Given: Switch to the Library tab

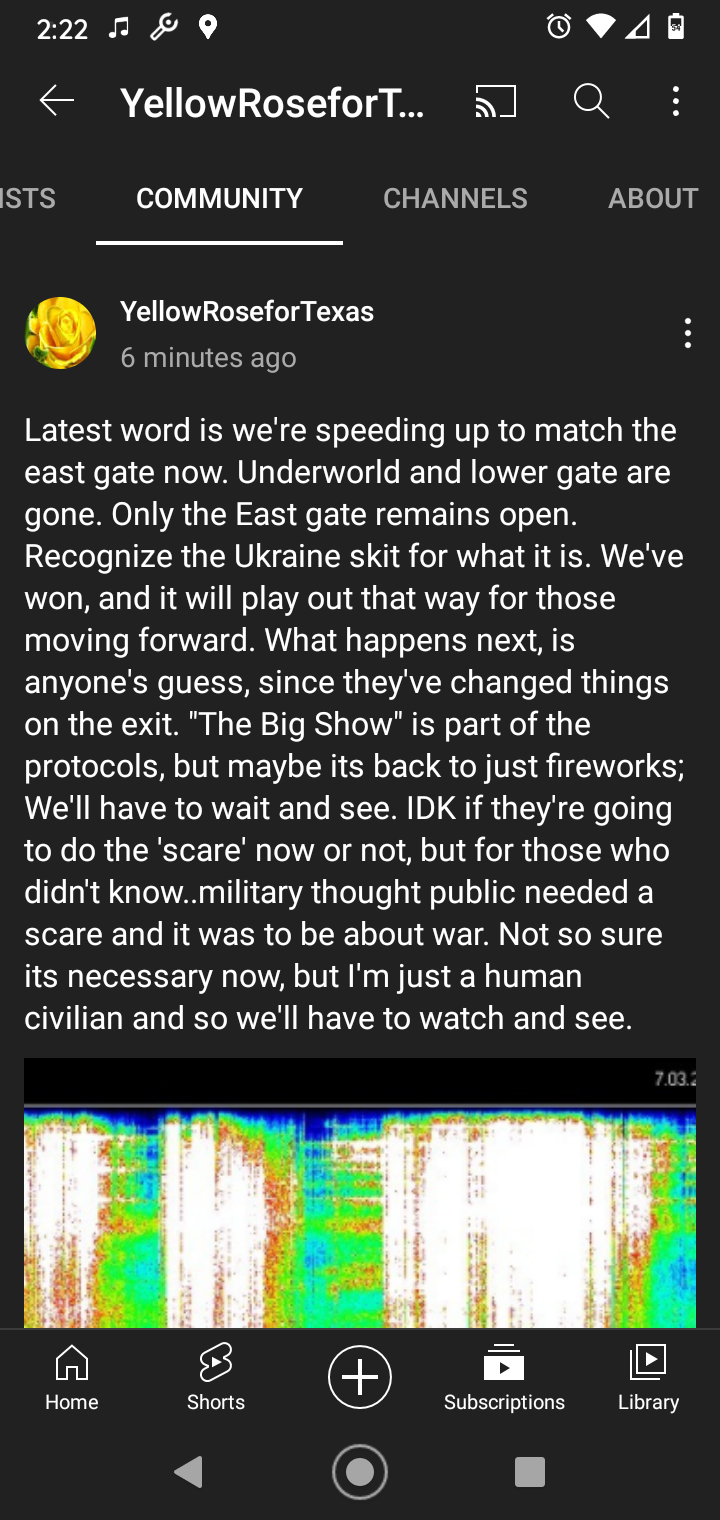Looking at the screenshot, I should click(648, 1377).
